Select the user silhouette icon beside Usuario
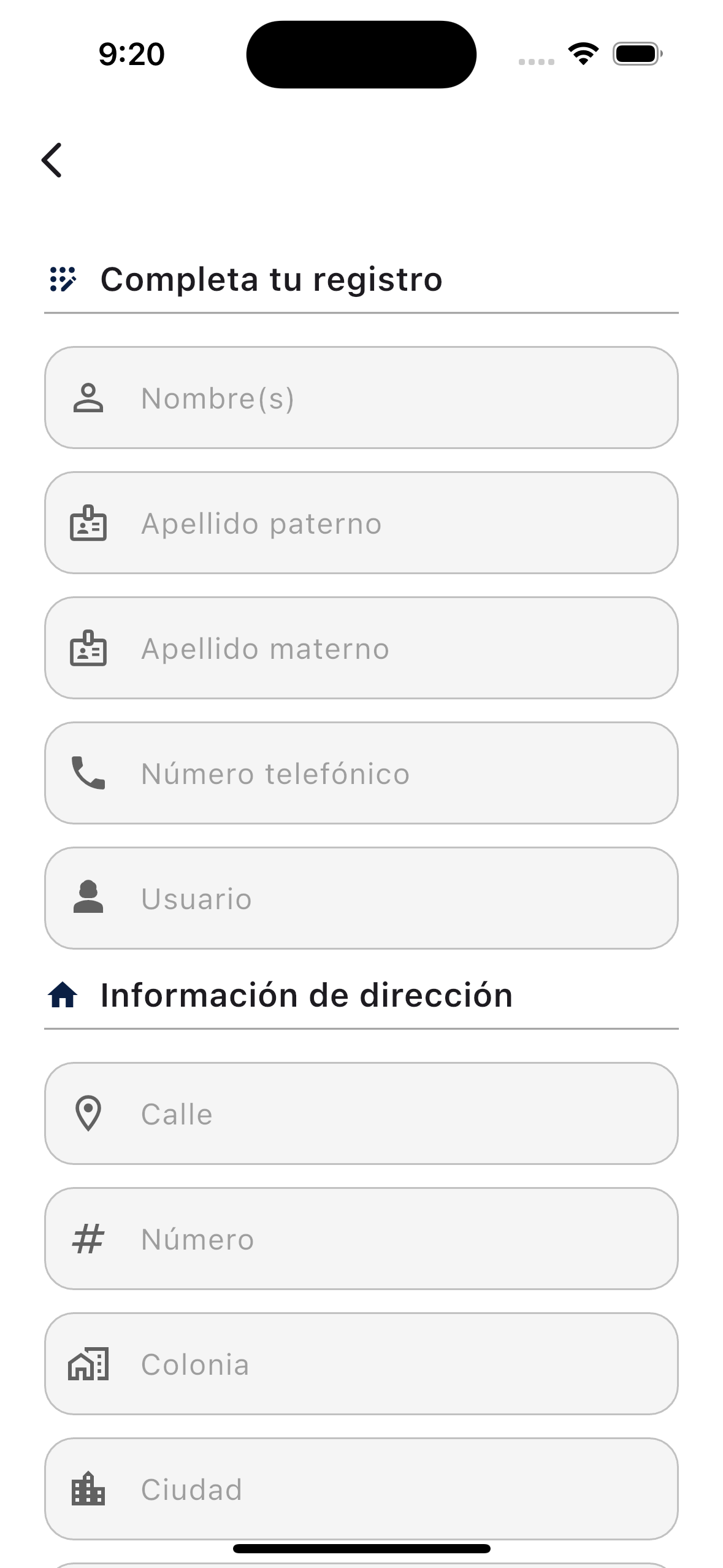Screen dimensions: 723x1568 coord(88,899)
